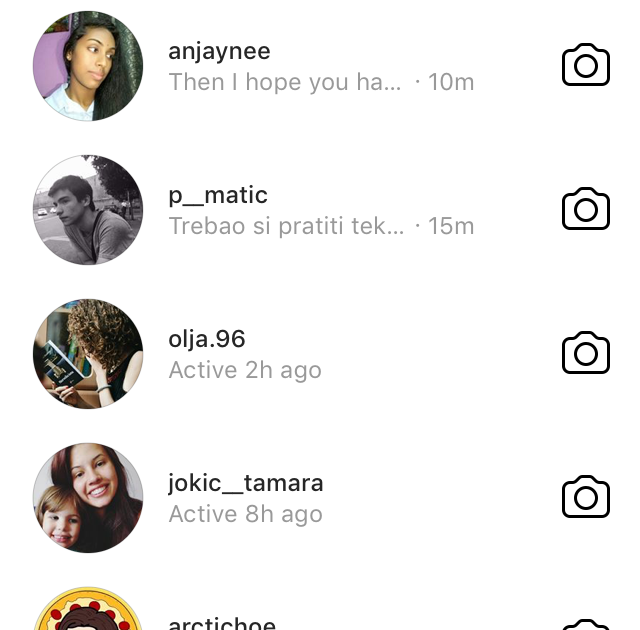Open the conversation with jokic__tamara
The height and width of the screenshot is (630, 640).
click(300, 498)
